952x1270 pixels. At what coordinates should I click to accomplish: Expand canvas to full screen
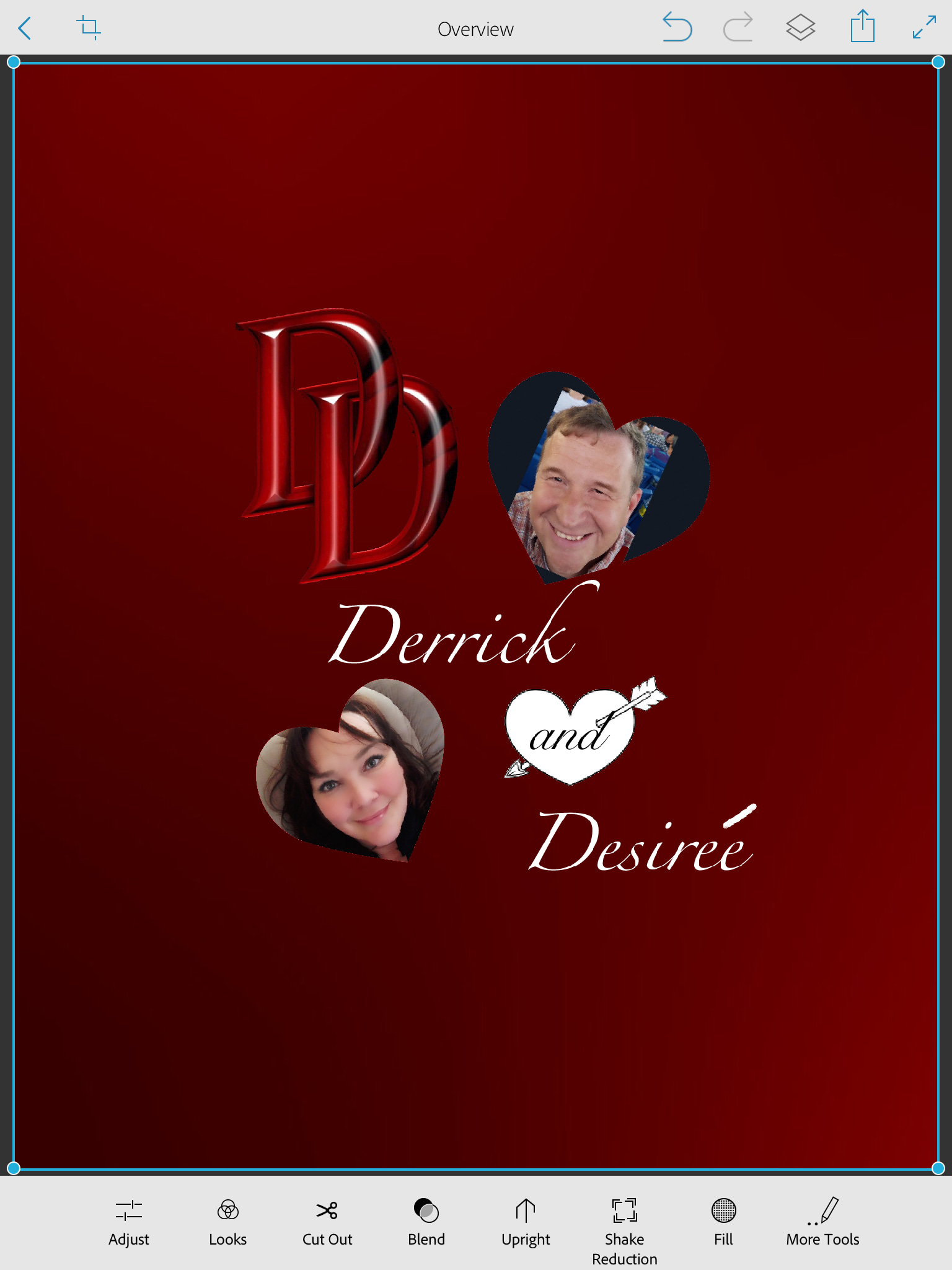pos(924,28)
